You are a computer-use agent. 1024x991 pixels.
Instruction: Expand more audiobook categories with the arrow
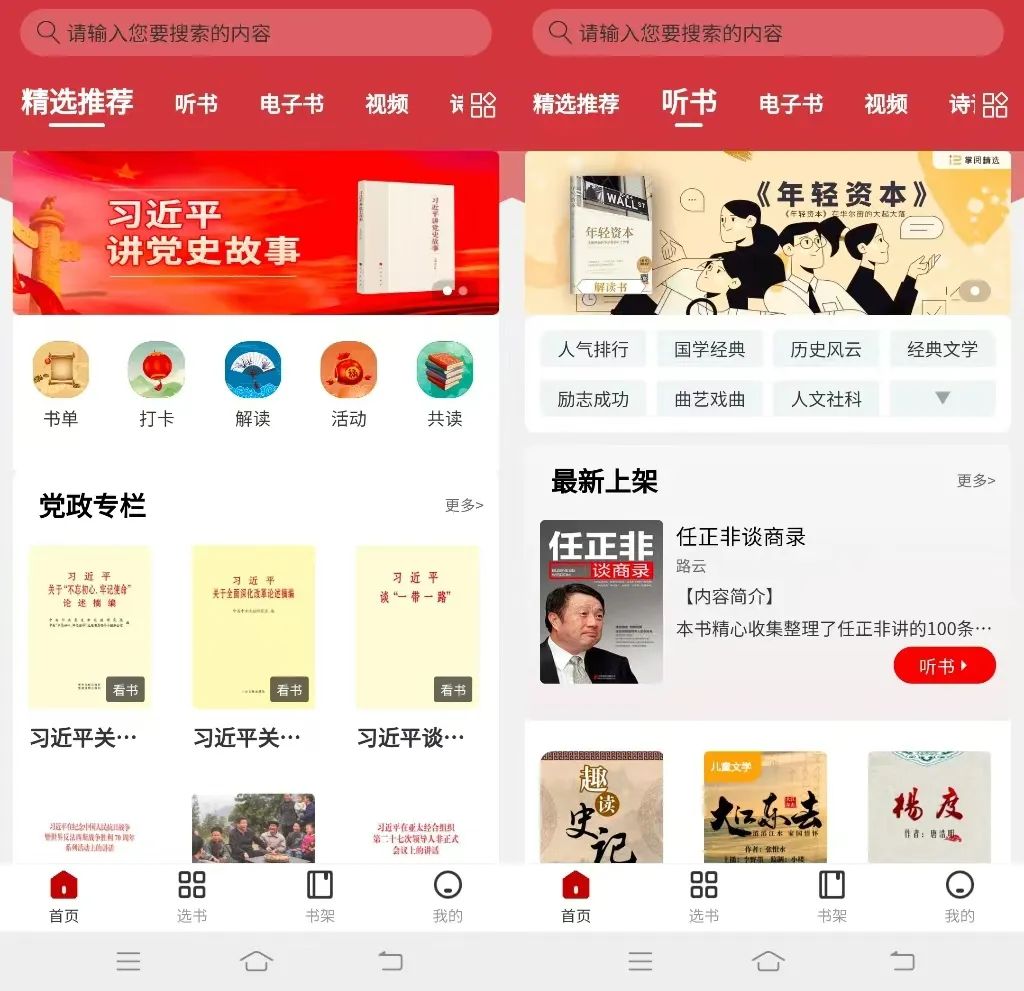tap(942, 398)
